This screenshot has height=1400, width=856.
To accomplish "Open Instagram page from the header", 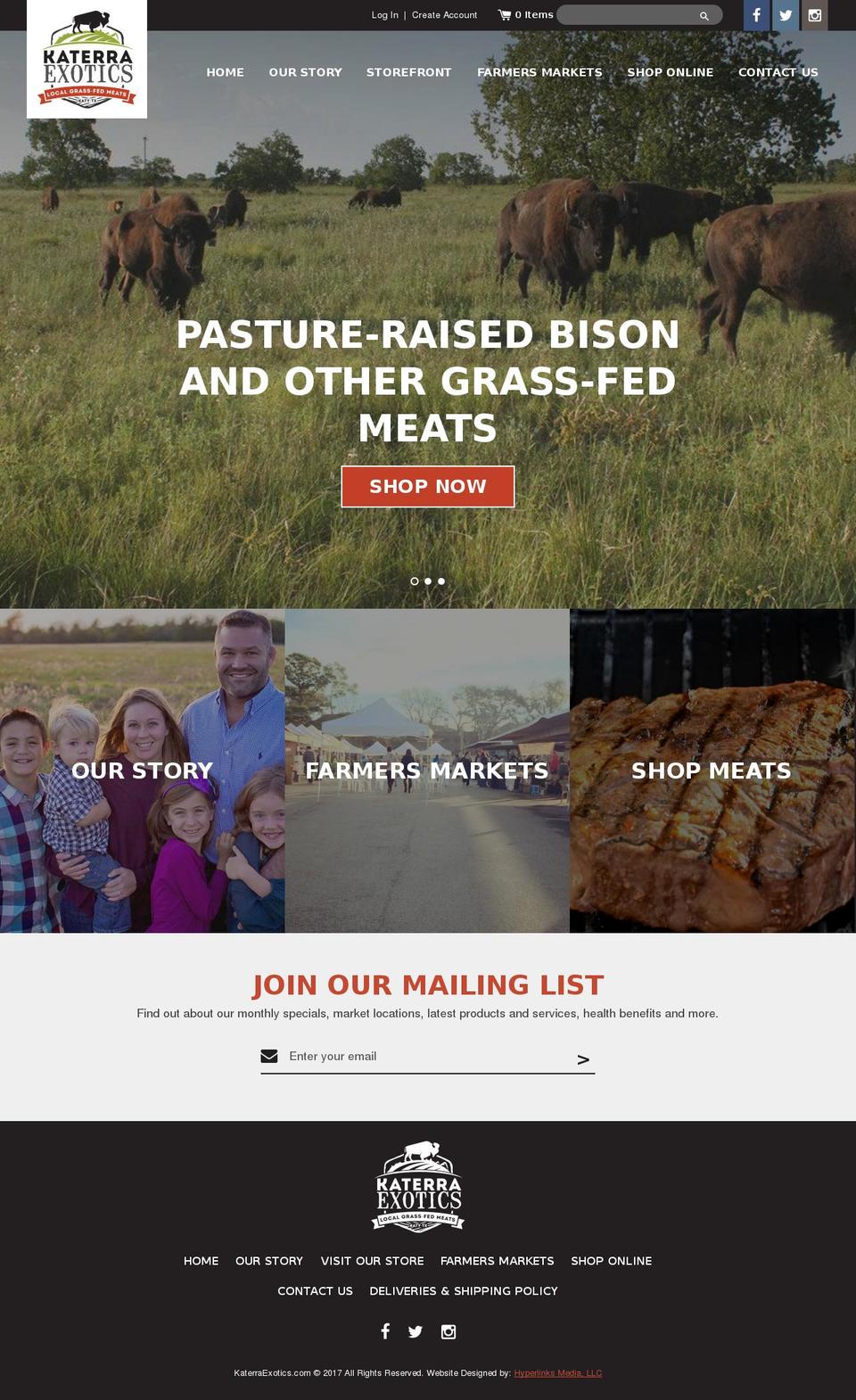I will 814,15.
